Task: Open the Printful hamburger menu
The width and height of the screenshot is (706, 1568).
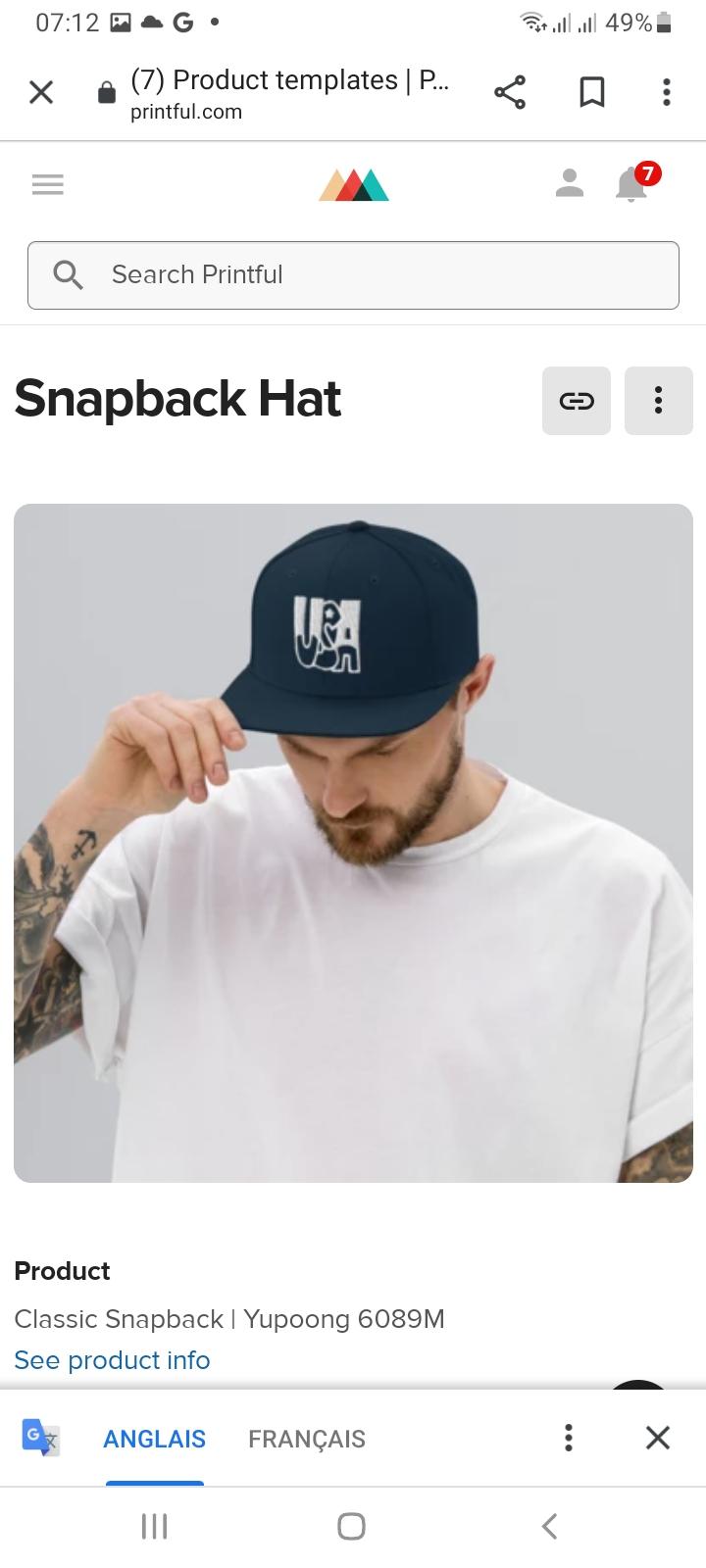Action: tap(47, 184)
